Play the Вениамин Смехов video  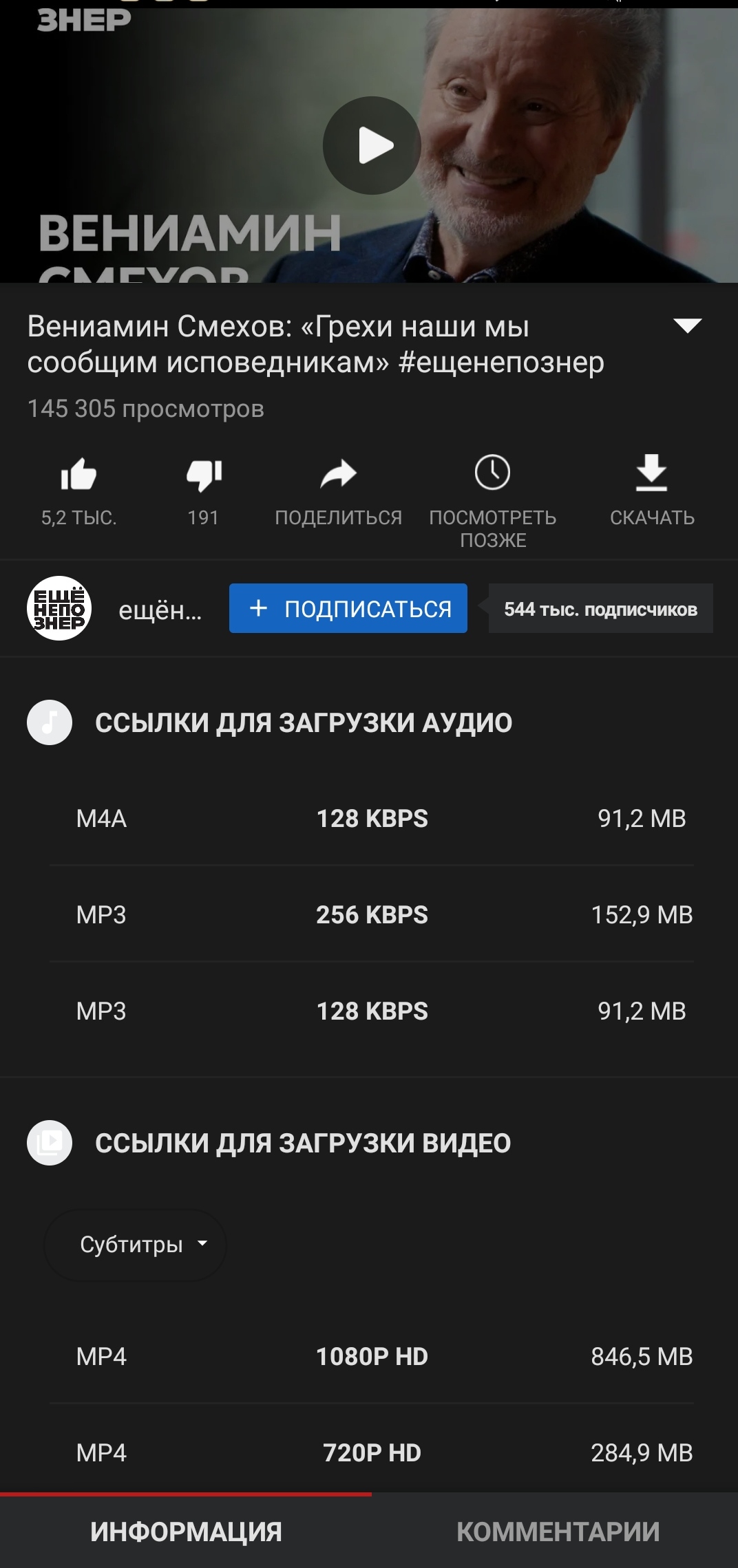(x=372, y=145)
